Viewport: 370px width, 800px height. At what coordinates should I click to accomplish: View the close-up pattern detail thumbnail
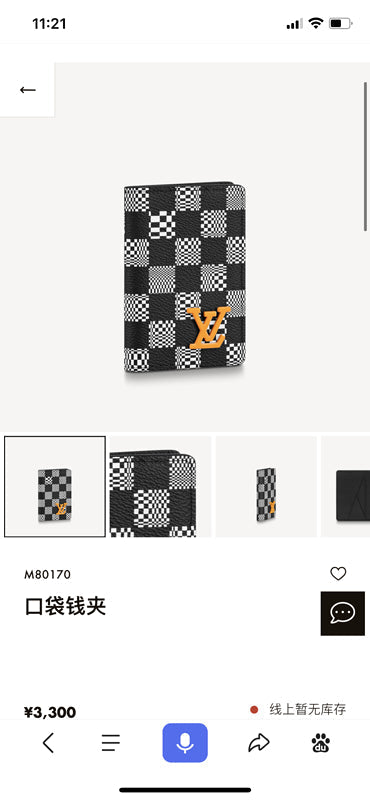pos(160,486)
